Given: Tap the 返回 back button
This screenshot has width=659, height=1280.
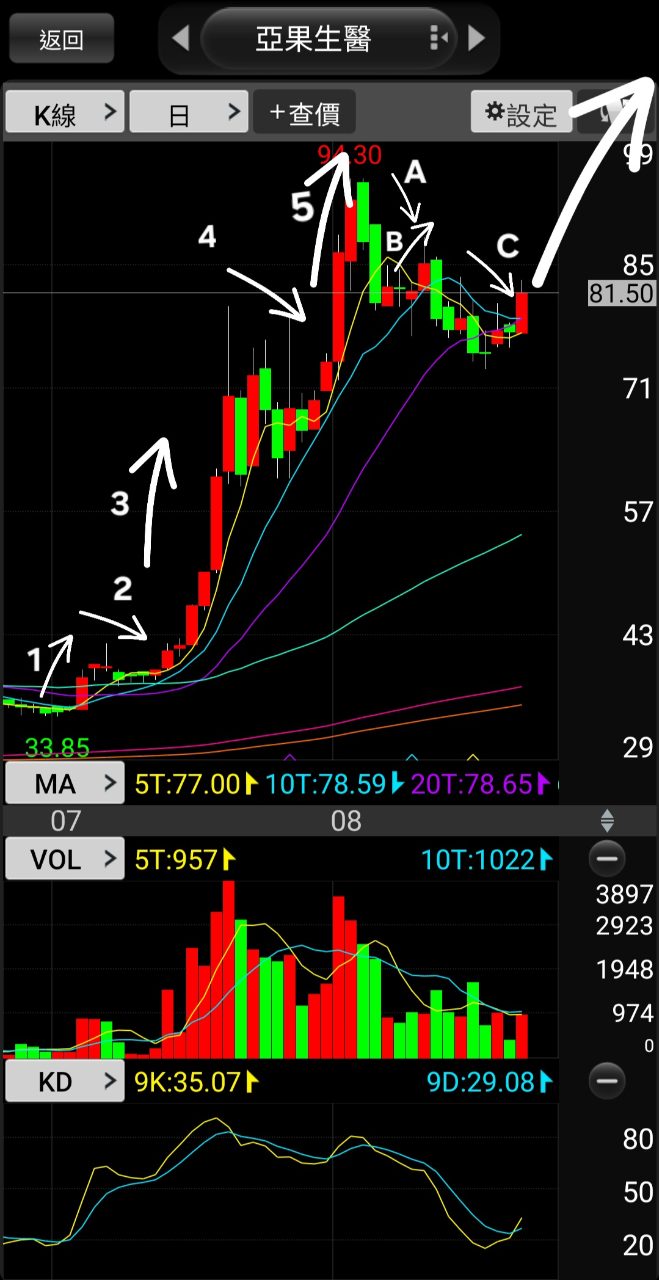Looking at the screenshot, I should click(61, 39).
